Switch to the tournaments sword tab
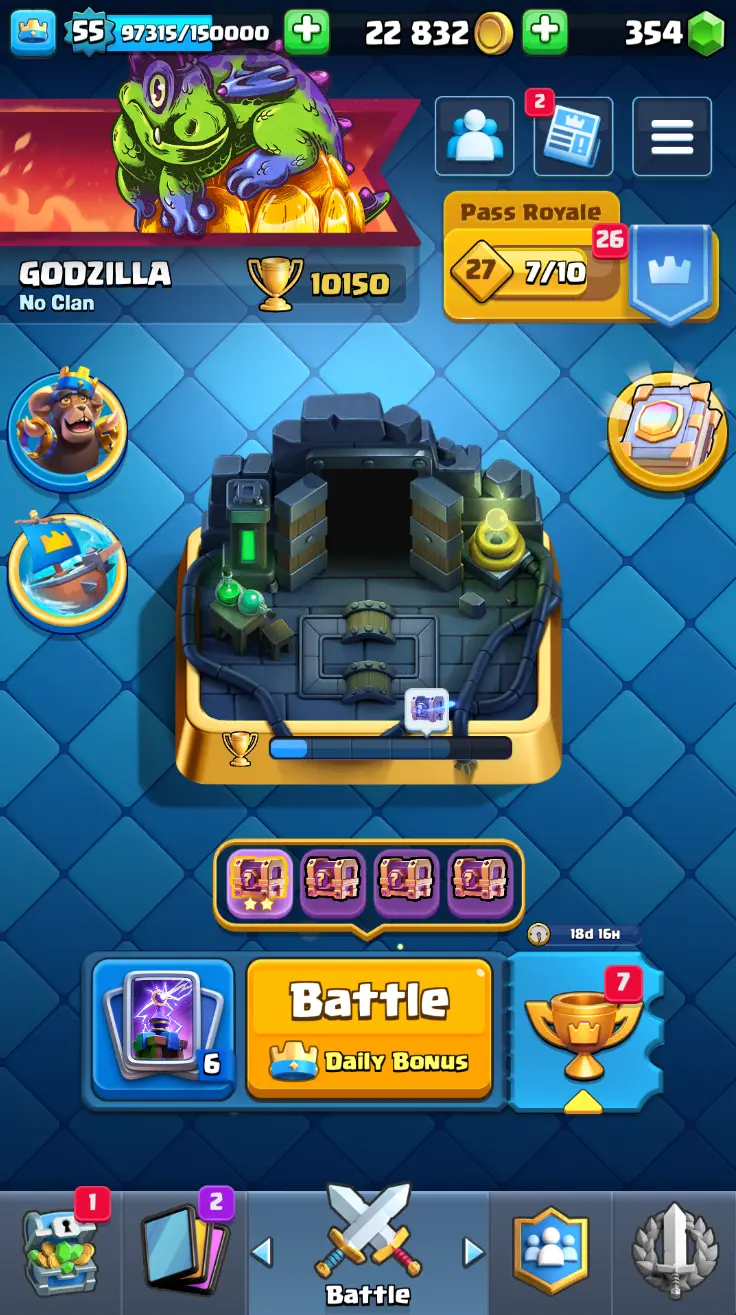The image size is (736, 1315). (x=674, y=1250)
